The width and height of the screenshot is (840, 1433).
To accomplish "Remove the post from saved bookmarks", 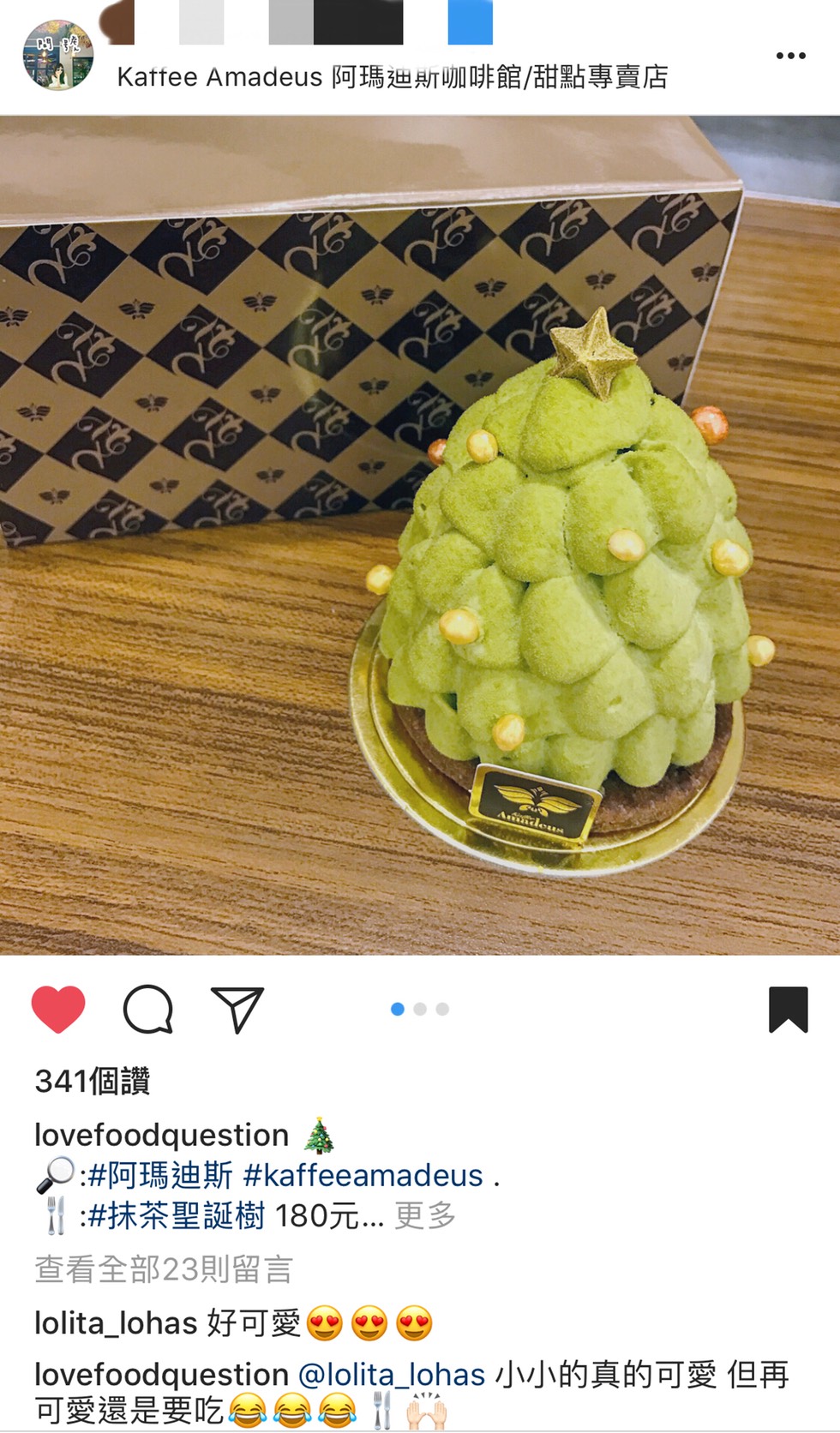I will 789,1009.
